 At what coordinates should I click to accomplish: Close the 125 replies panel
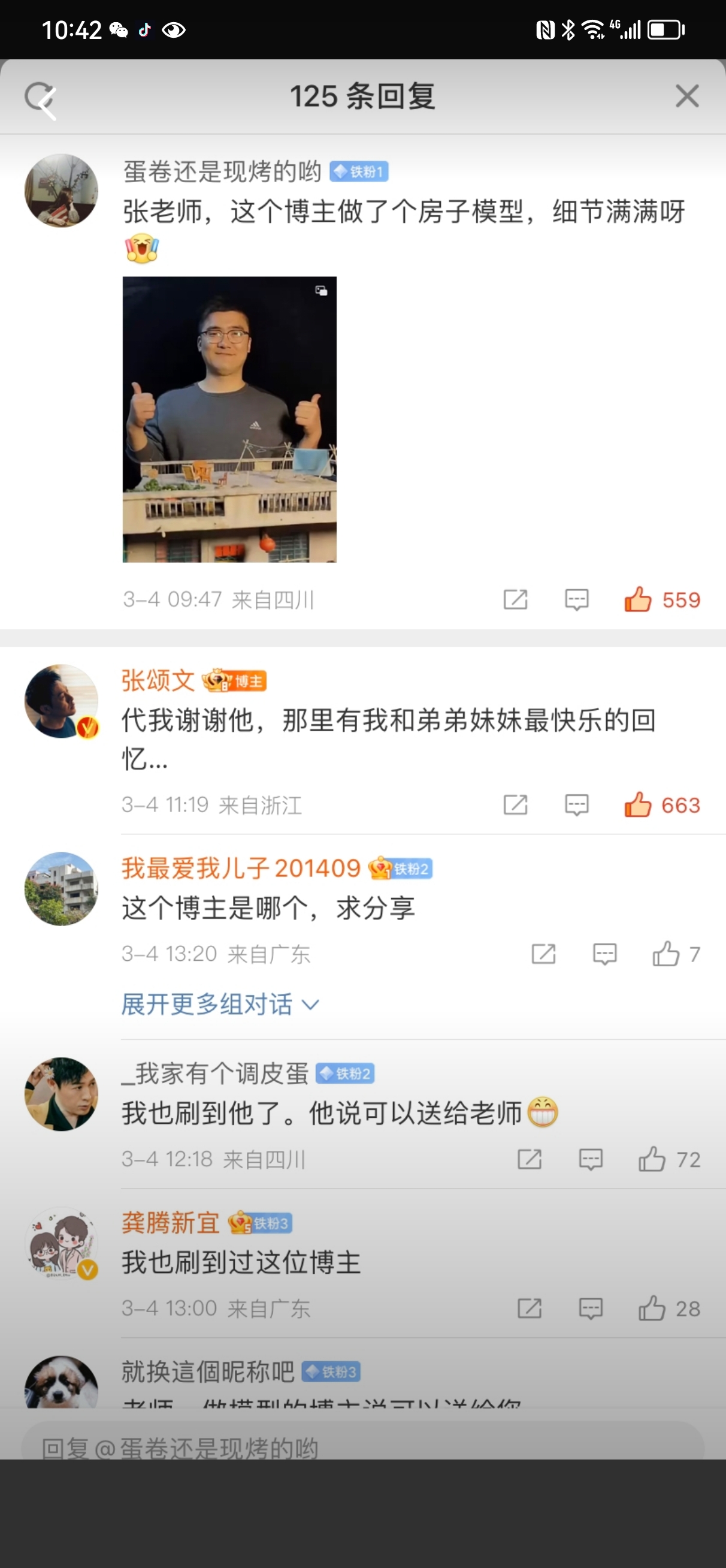[686, 96]
